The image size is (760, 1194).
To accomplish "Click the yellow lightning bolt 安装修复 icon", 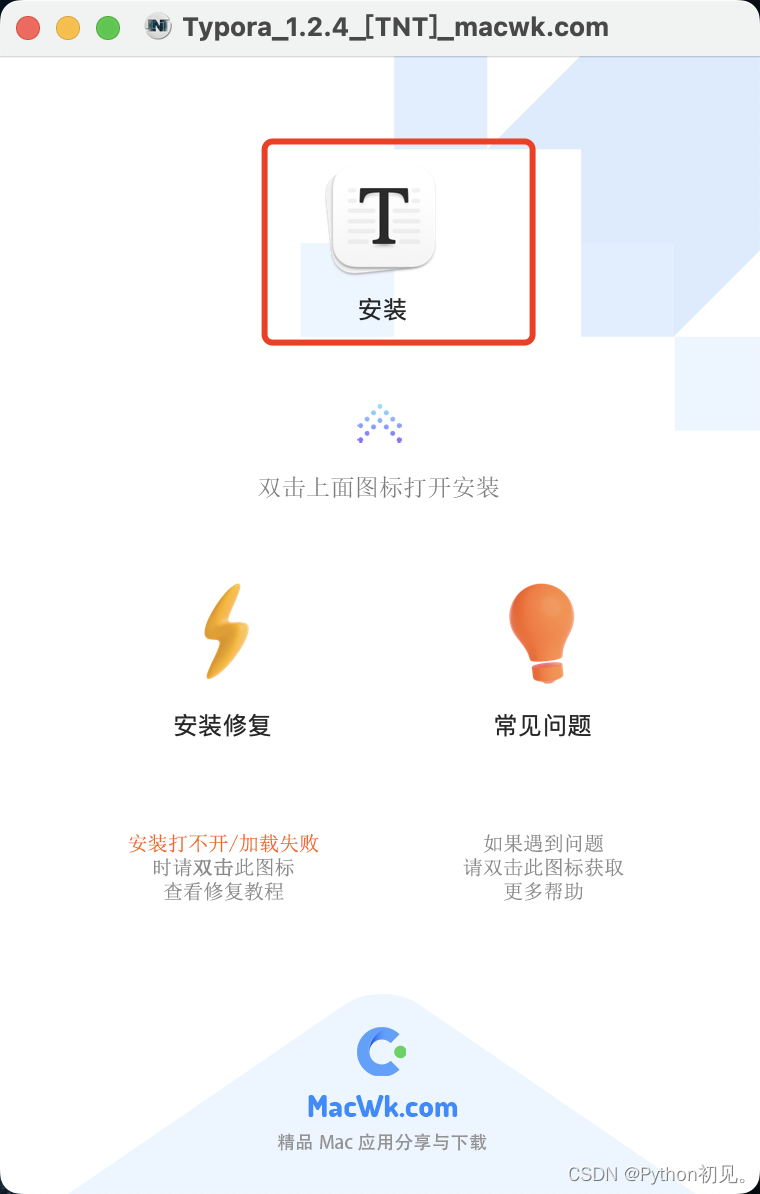I will coord(222,630).
